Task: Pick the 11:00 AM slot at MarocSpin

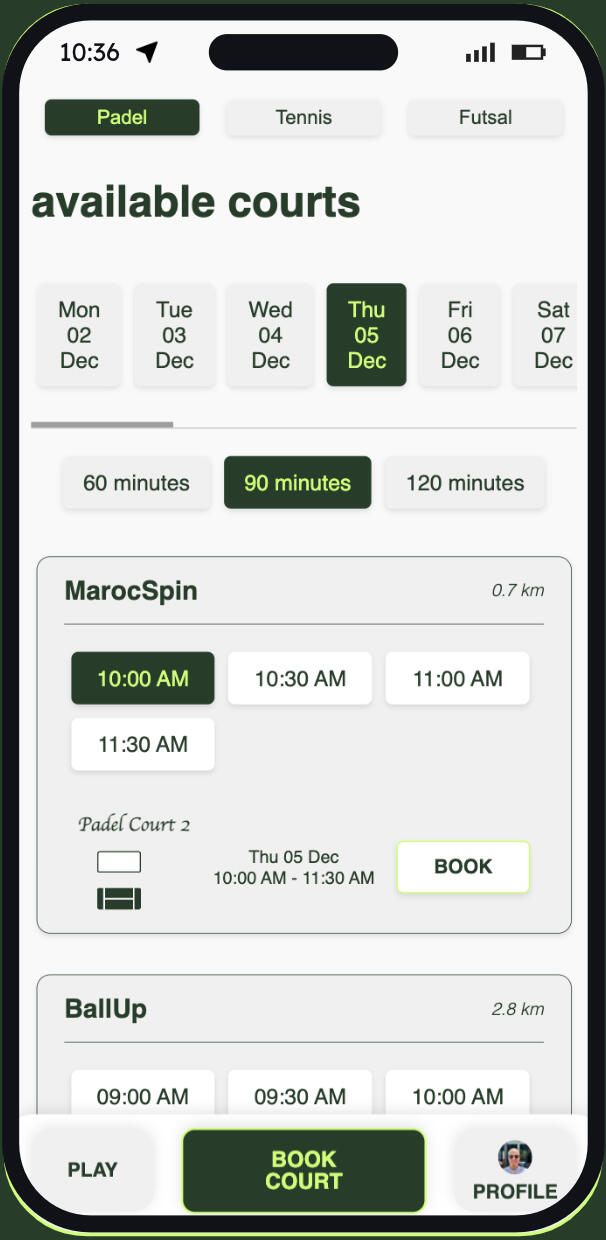Action: pyautogui.click(x=457, y=679)
